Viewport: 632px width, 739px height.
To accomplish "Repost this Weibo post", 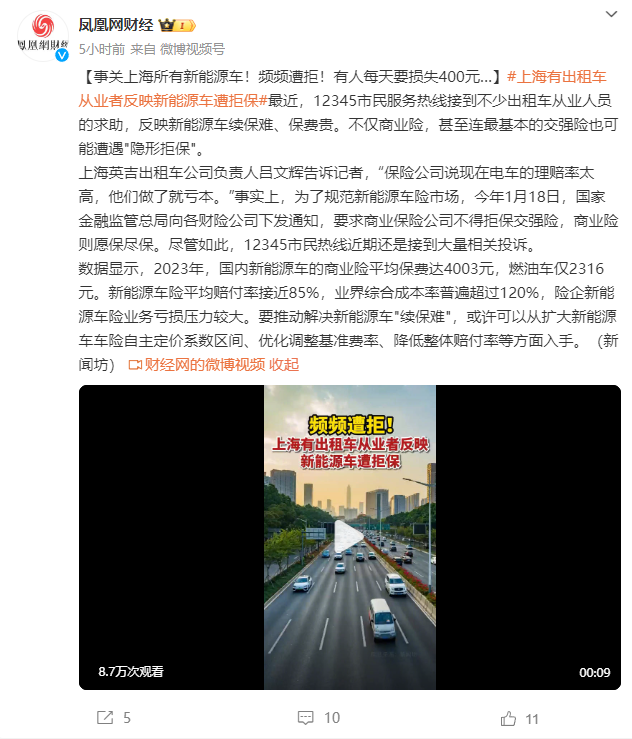I will [x=113, y=717].
